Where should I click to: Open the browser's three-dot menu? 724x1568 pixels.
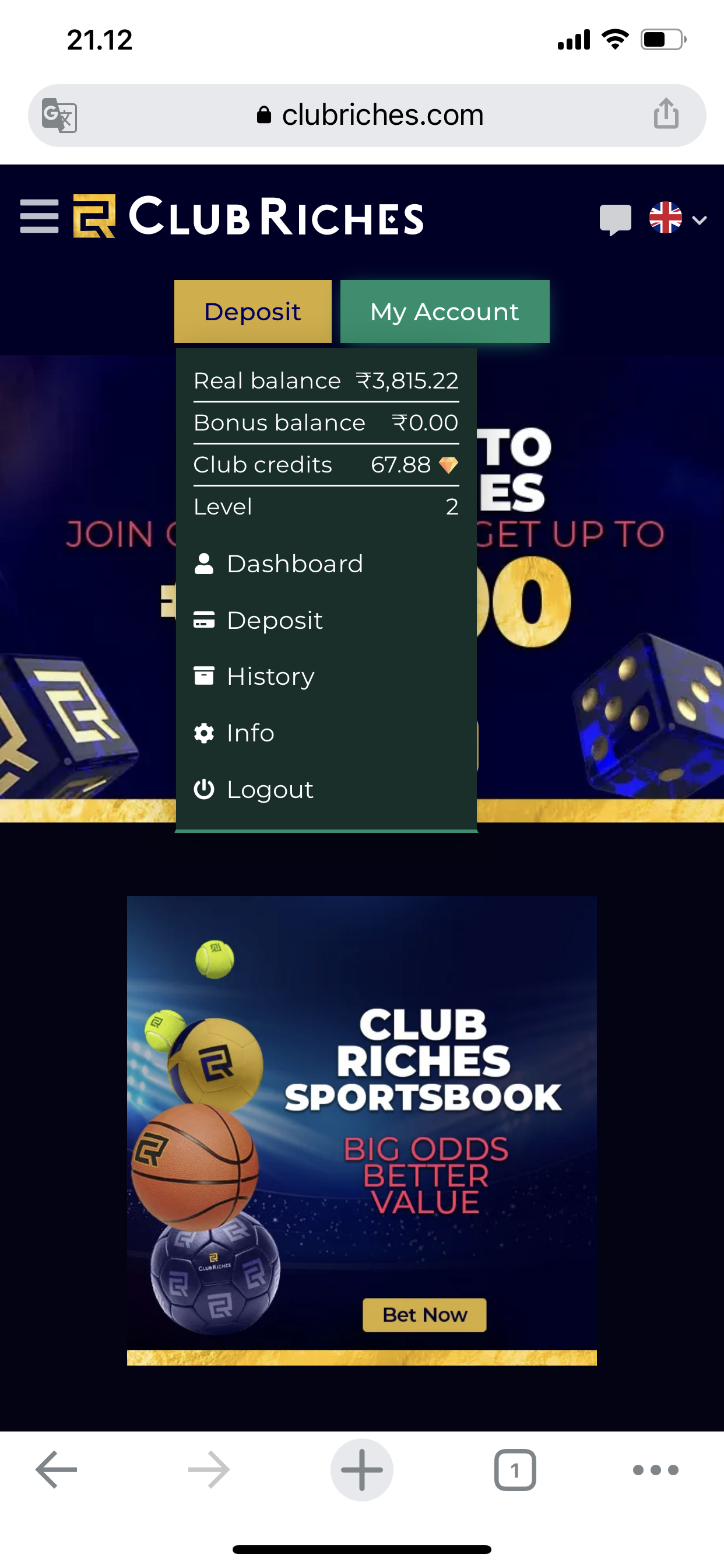coord(655,1469)
